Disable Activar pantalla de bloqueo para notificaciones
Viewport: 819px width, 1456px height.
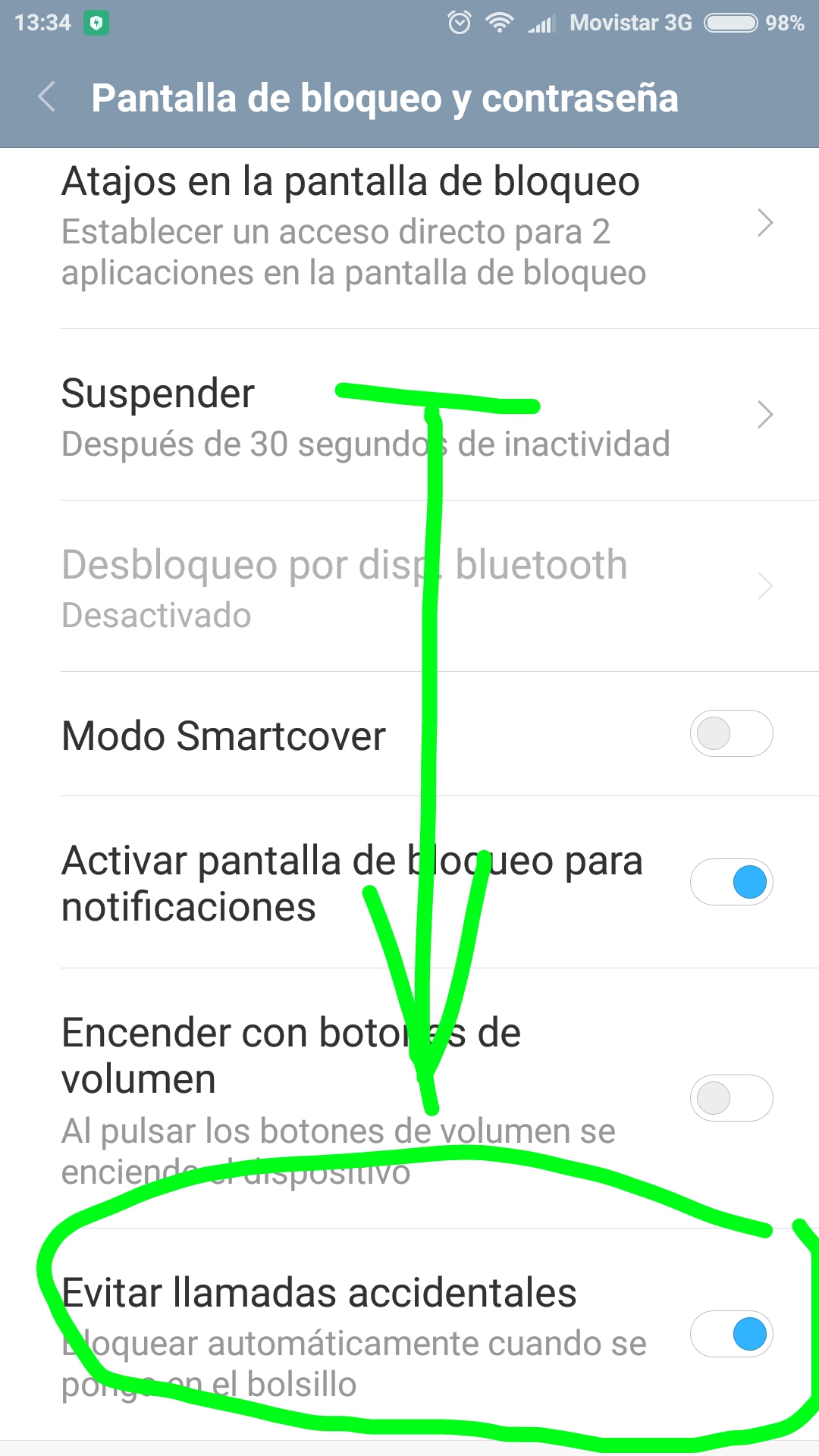coord(731,882)
